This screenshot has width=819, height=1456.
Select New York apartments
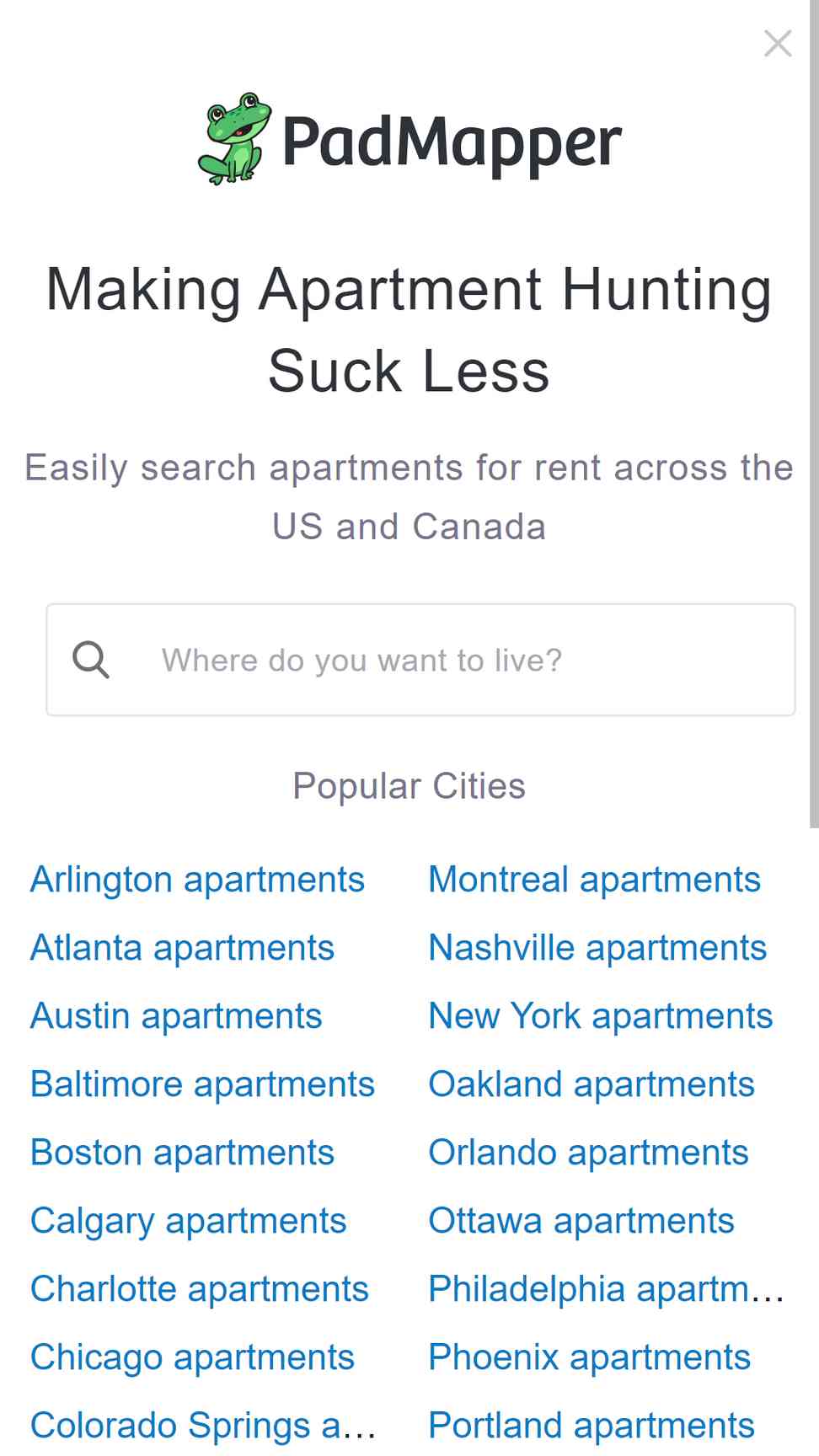click(x=601, y=1016)
